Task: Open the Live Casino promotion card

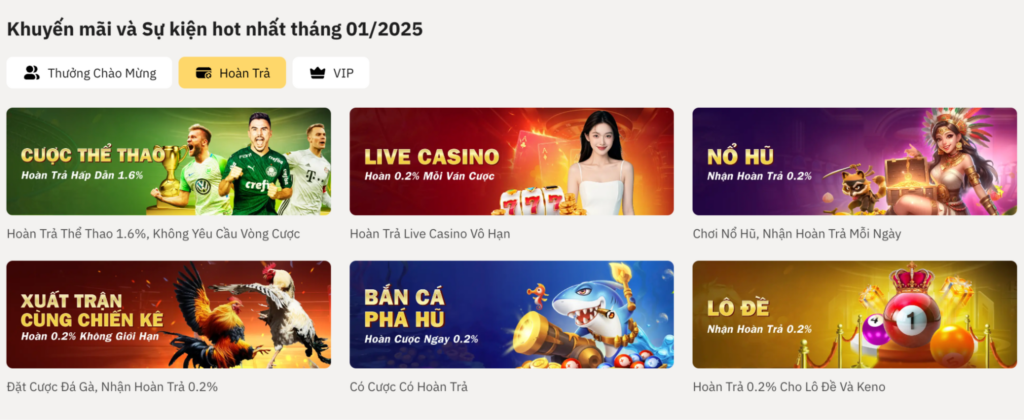Action: (x=511, y=162)
